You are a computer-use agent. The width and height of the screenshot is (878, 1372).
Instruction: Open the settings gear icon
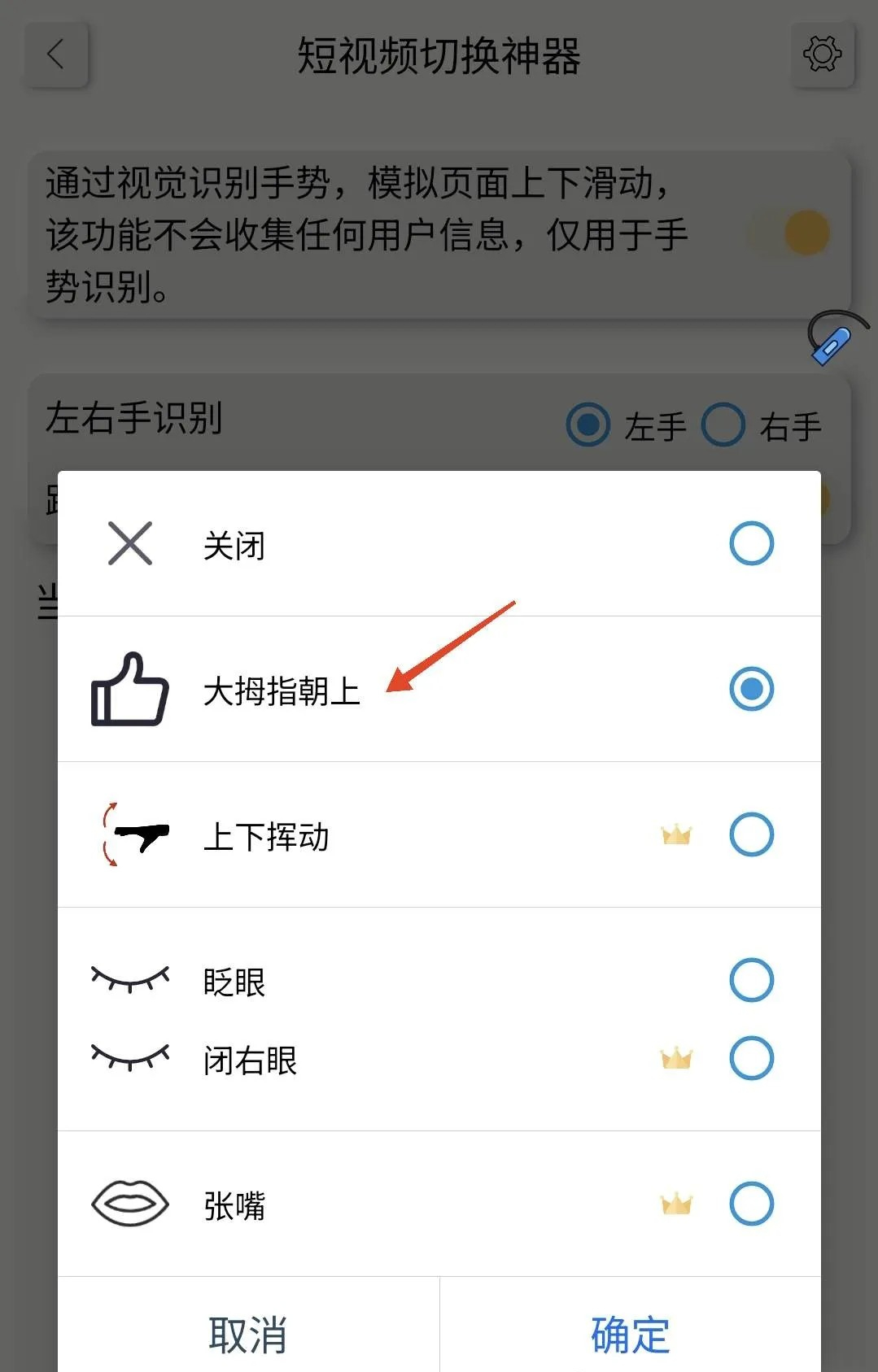tap(822, 55)
